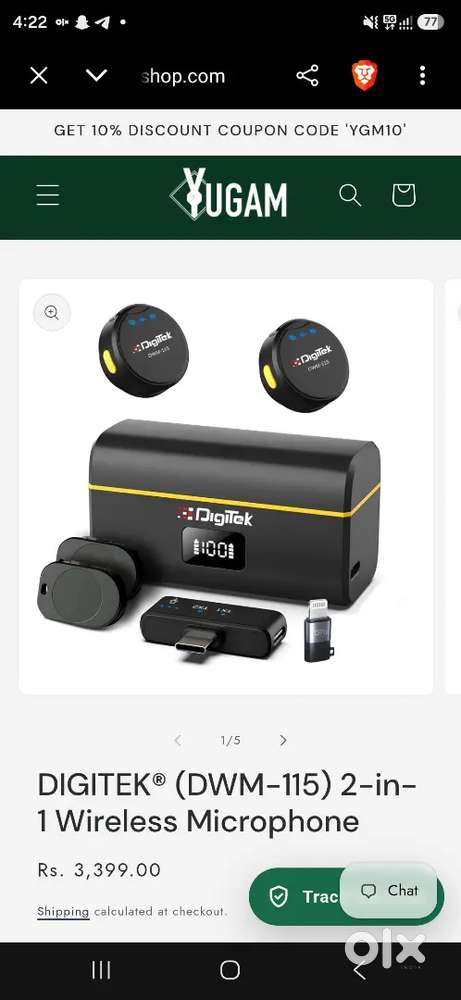The height and width of the screenshot is (1000, 461).
Task: Open the hamburger drawer menu
Action: tap(48, 195)
